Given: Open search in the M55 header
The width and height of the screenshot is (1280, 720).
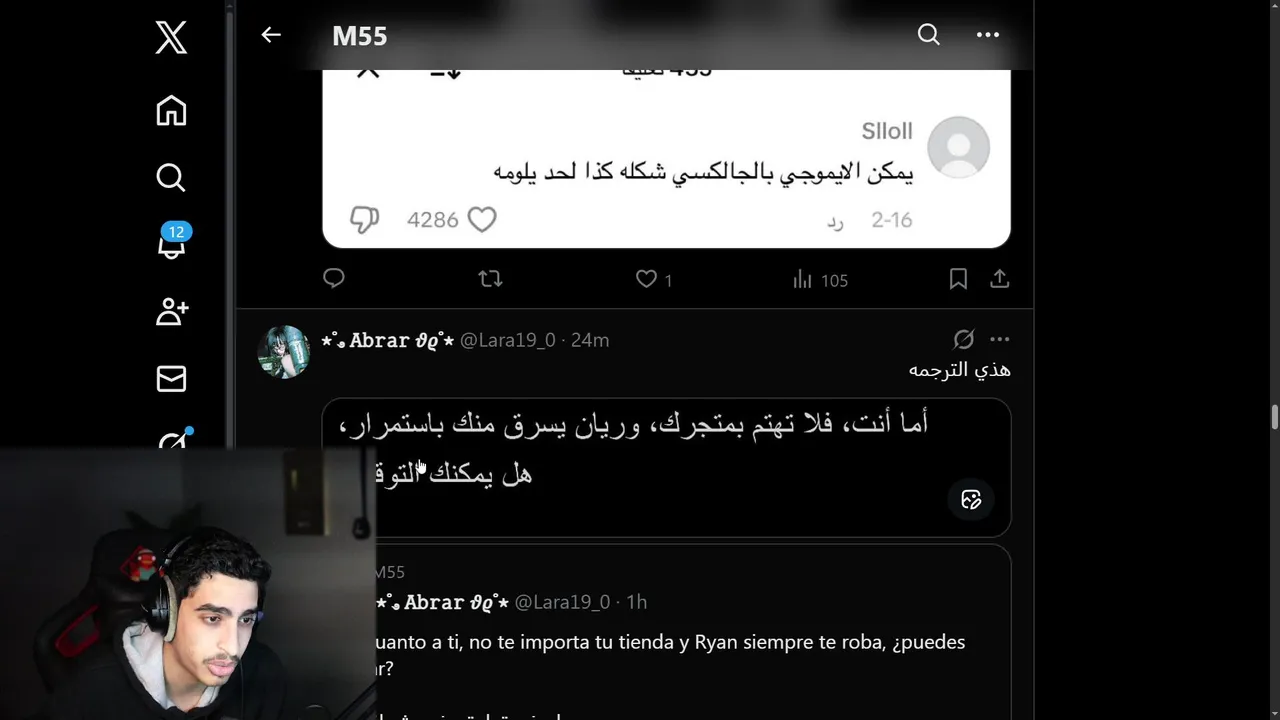Looking at the screenshot, I should click(x=928, y=35).
